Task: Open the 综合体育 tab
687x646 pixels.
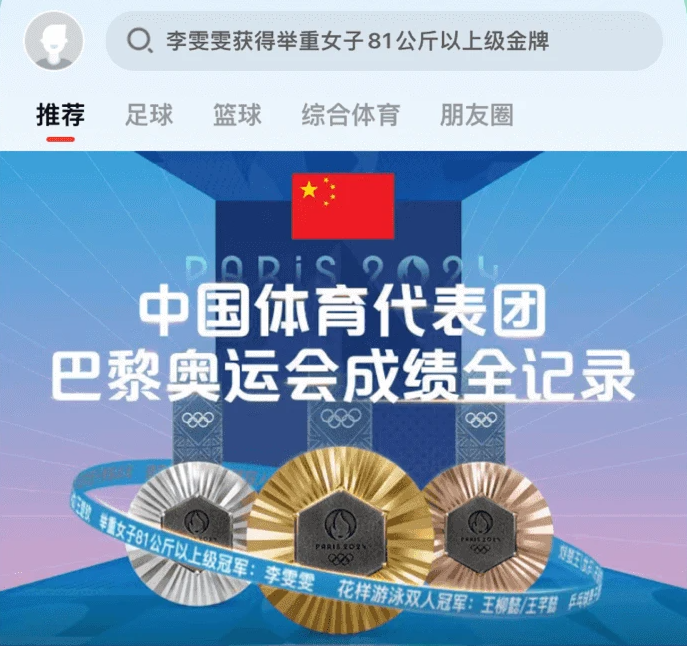Action: coord(350,115)
